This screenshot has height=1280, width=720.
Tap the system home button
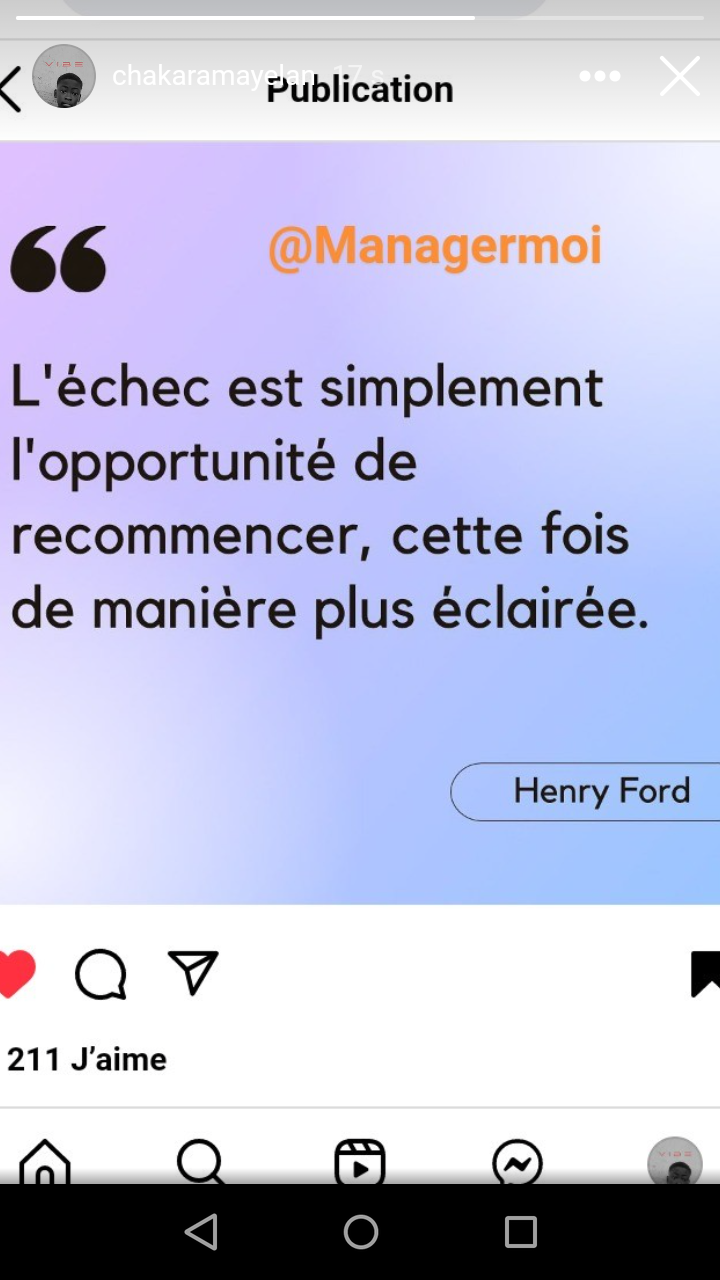(x=360, y=1232)
